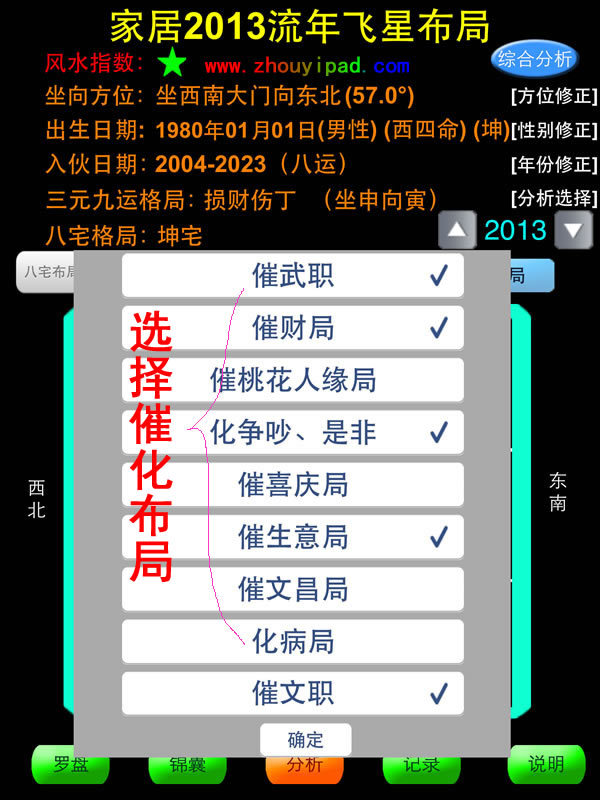The image size is (600, 800).
Task: Tap the 方位修正 link
Action: click(554, 98)
